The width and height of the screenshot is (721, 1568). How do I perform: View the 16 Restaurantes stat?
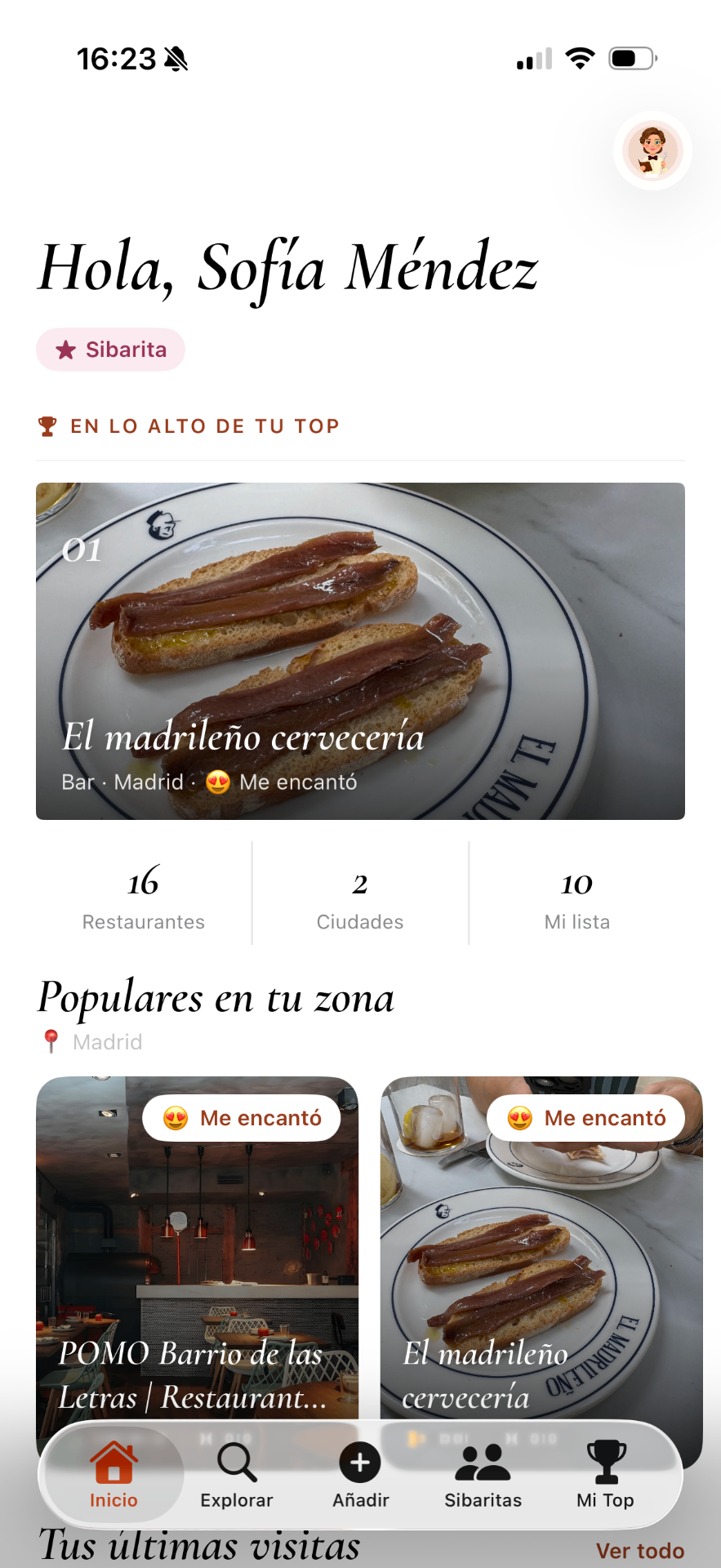144,897
